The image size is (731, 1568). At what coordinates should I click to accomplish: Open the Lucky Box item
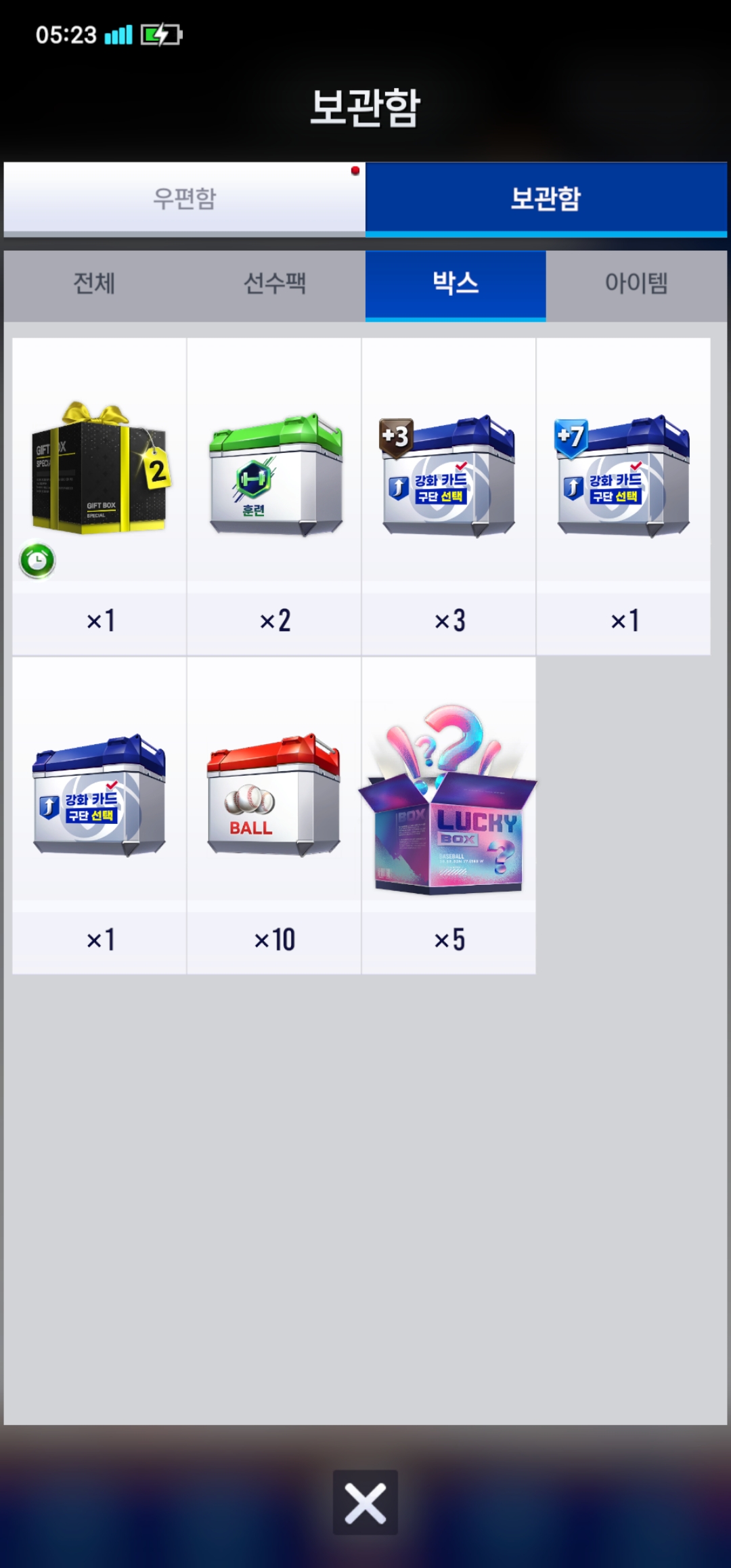(x=449, y=815)
